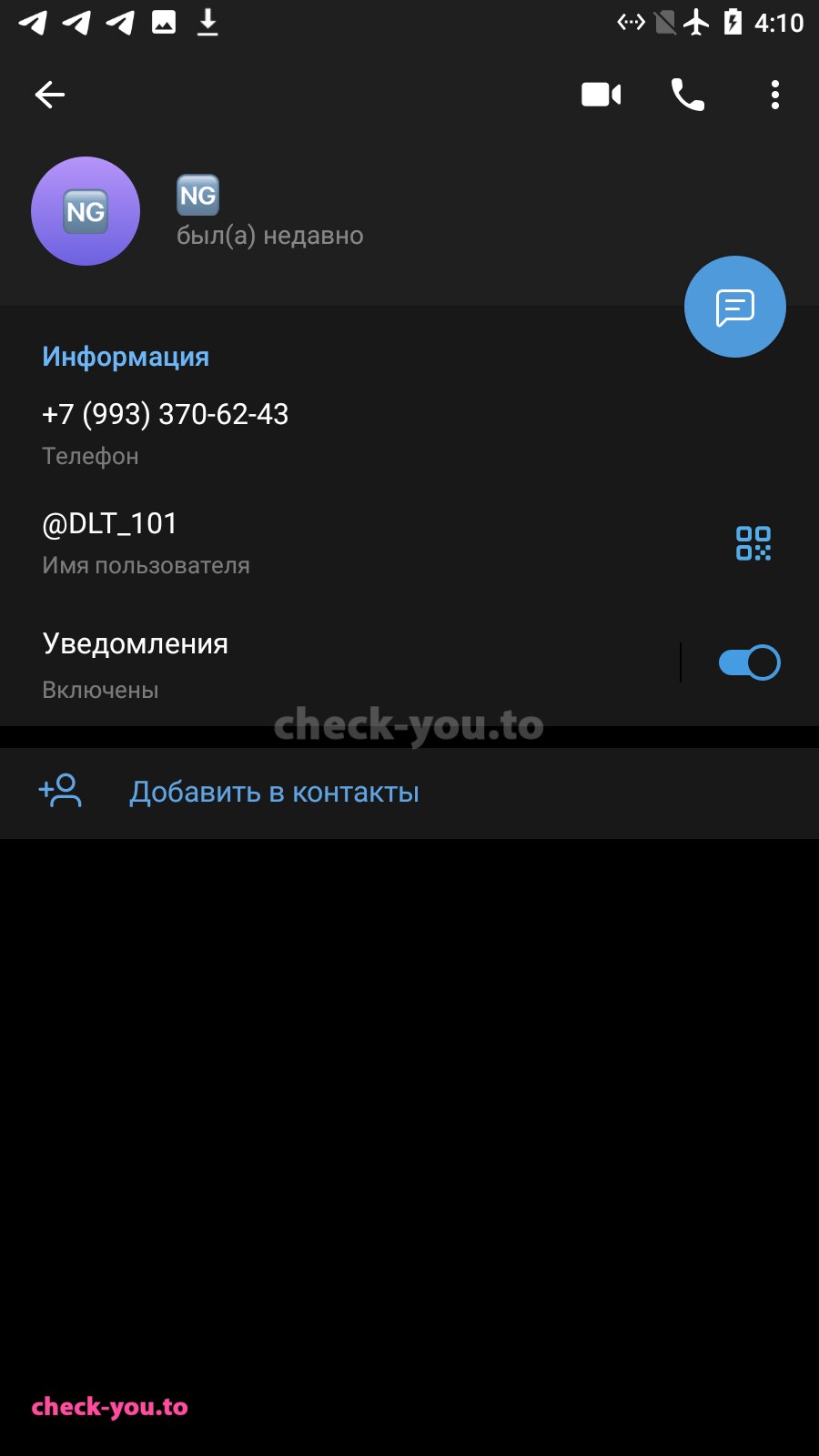Viewport: 819px width, 1456px height.
Task: Tap the username @DLT_101
Action: pyautogui.click(x=109, y=523)
